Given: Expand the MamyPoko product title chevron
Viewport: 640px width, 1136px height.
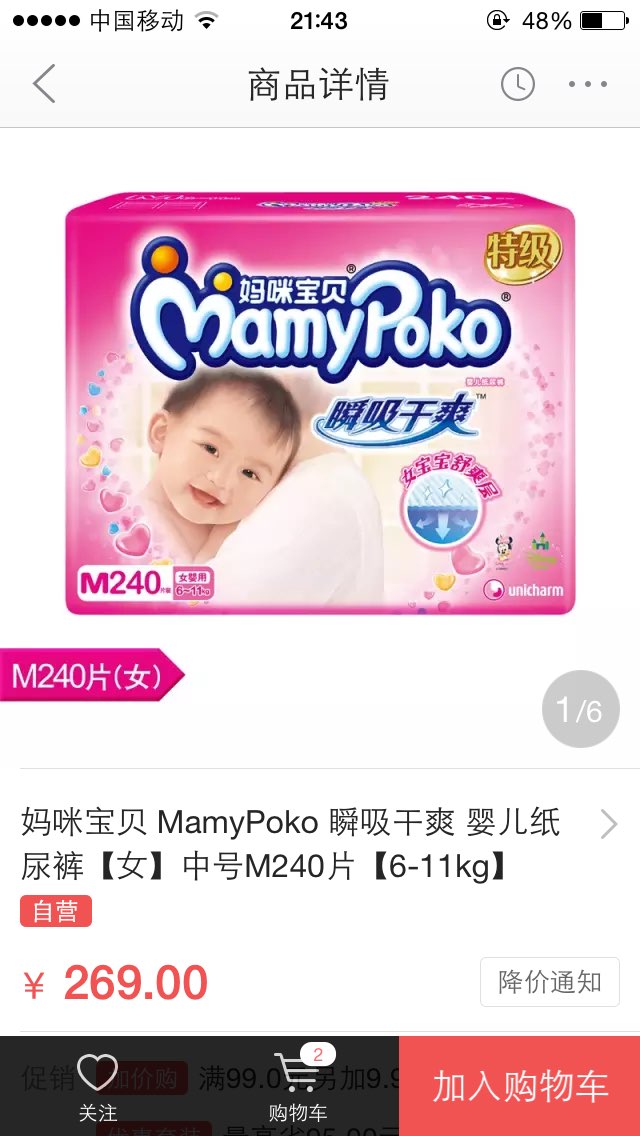Looking at the screenshot, I should (x=609, y=824).
